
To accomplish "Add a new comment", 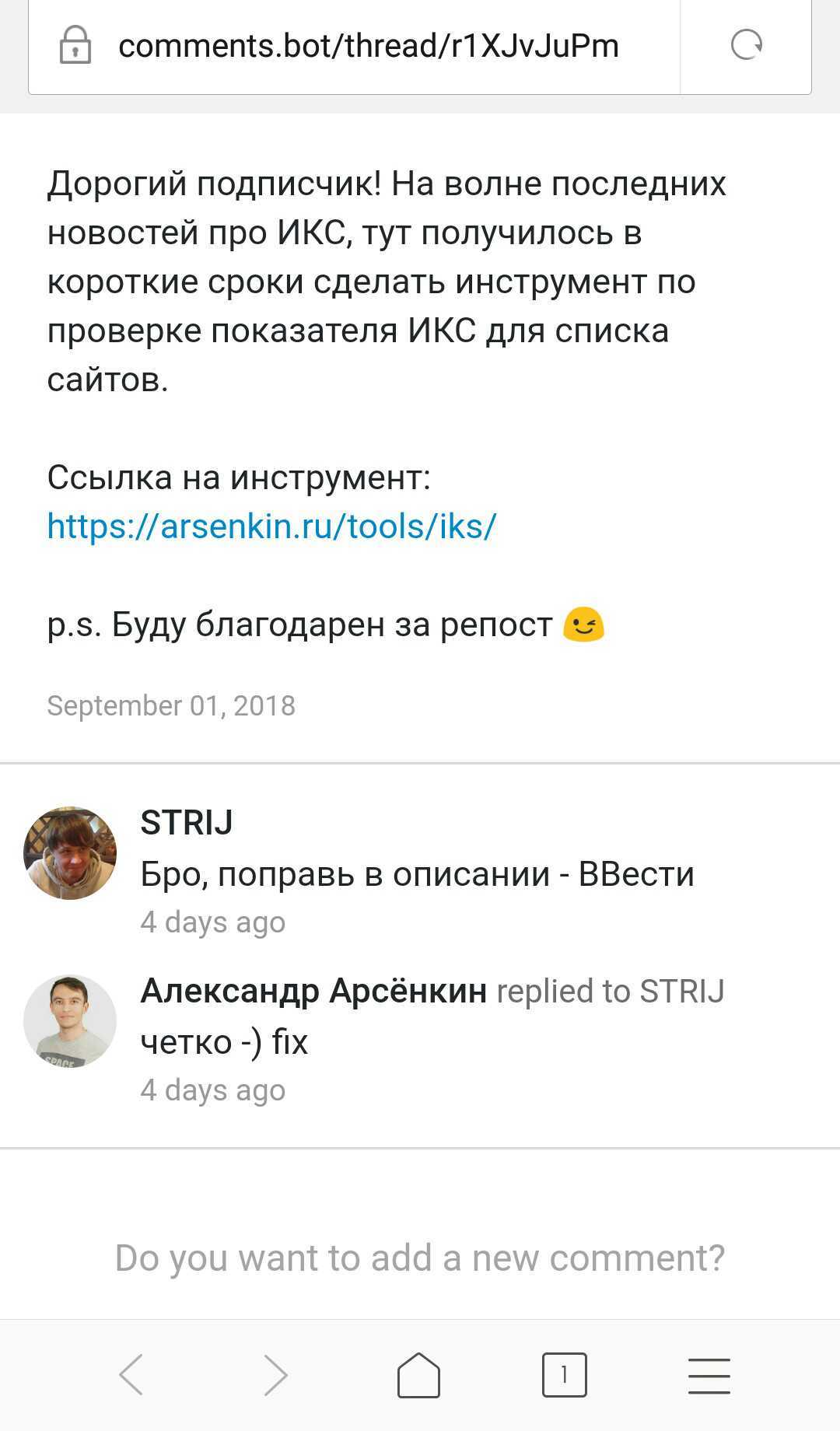I will tap(419, 1258).
